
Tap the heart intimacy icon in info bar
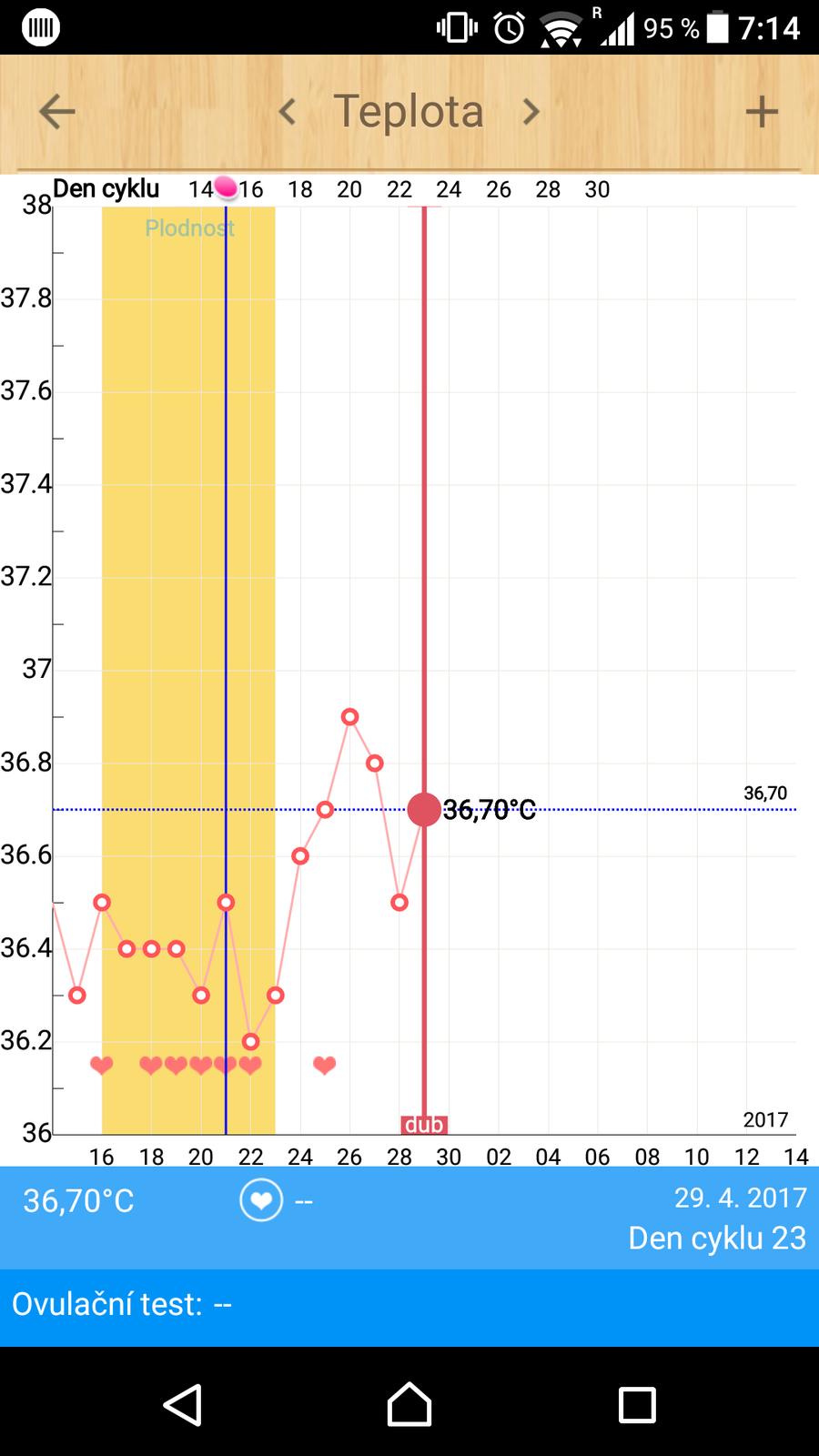(261, 1200)
